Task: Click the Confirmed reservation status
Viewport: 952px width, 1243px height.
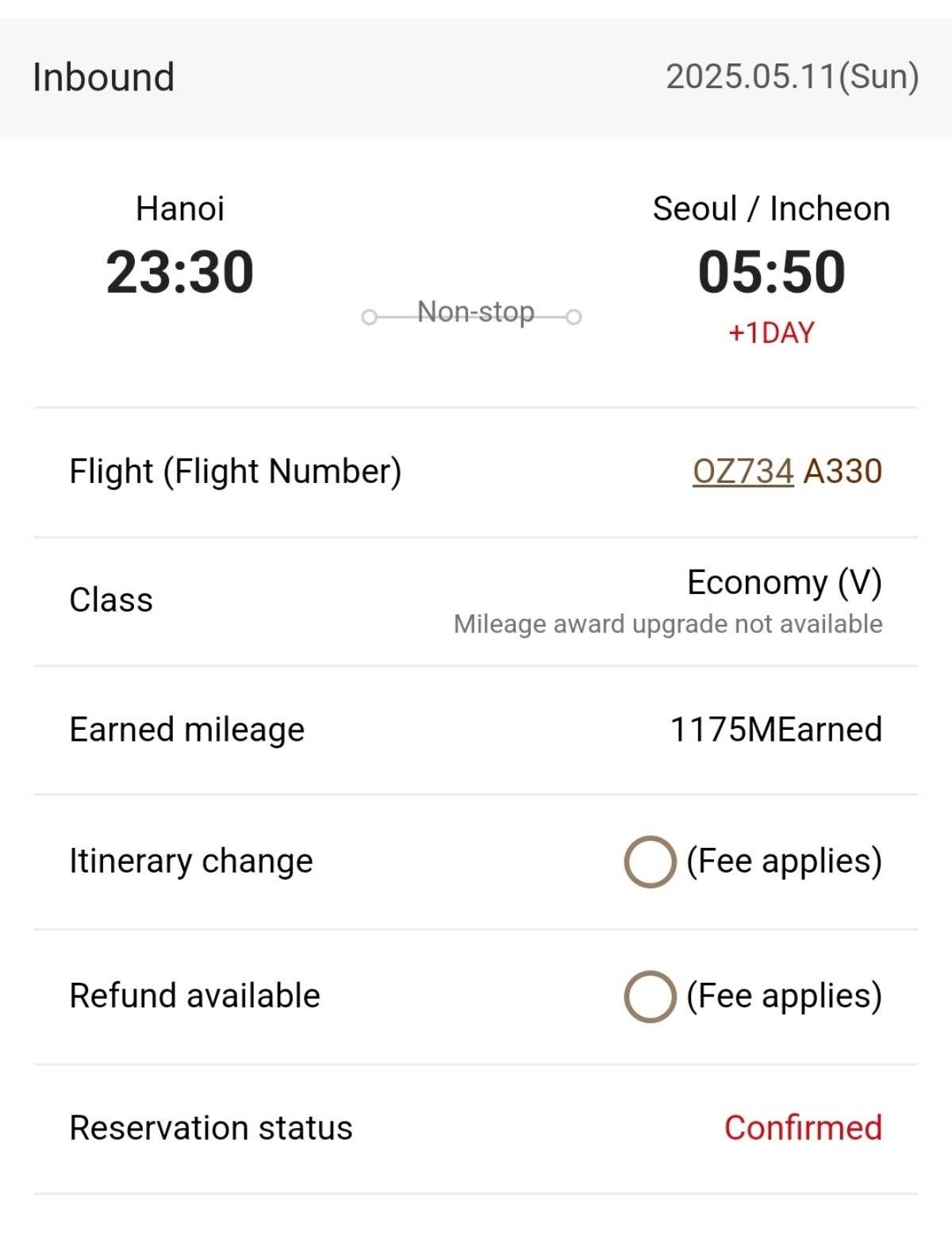Action: [804, 1127]
